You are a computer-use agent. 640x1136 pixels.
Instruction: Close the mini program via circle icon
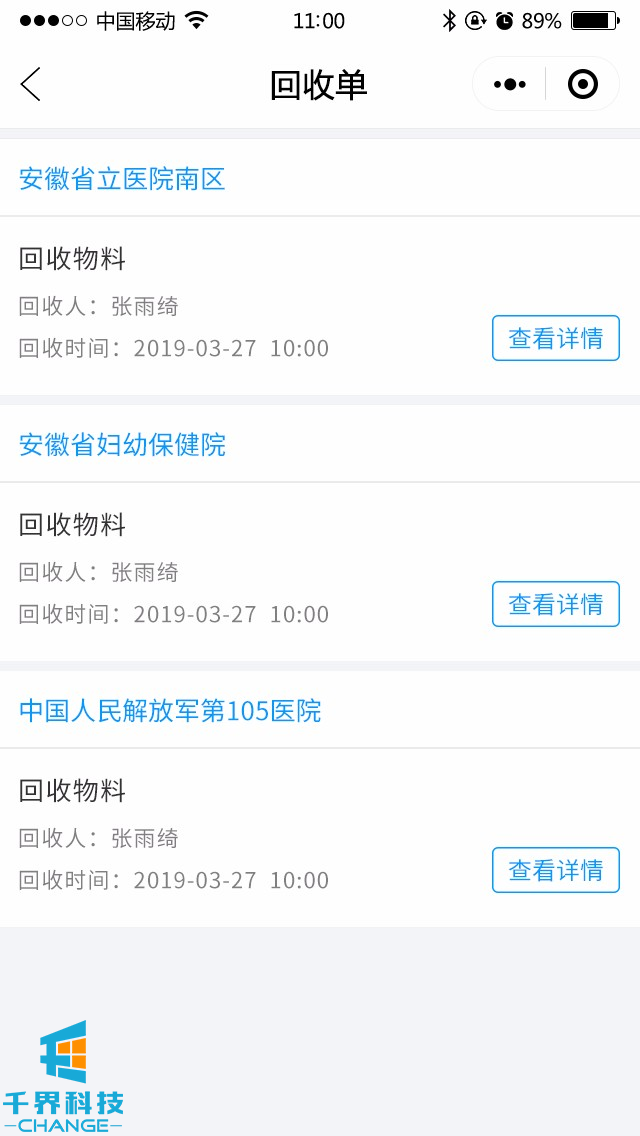coord(582,84)
